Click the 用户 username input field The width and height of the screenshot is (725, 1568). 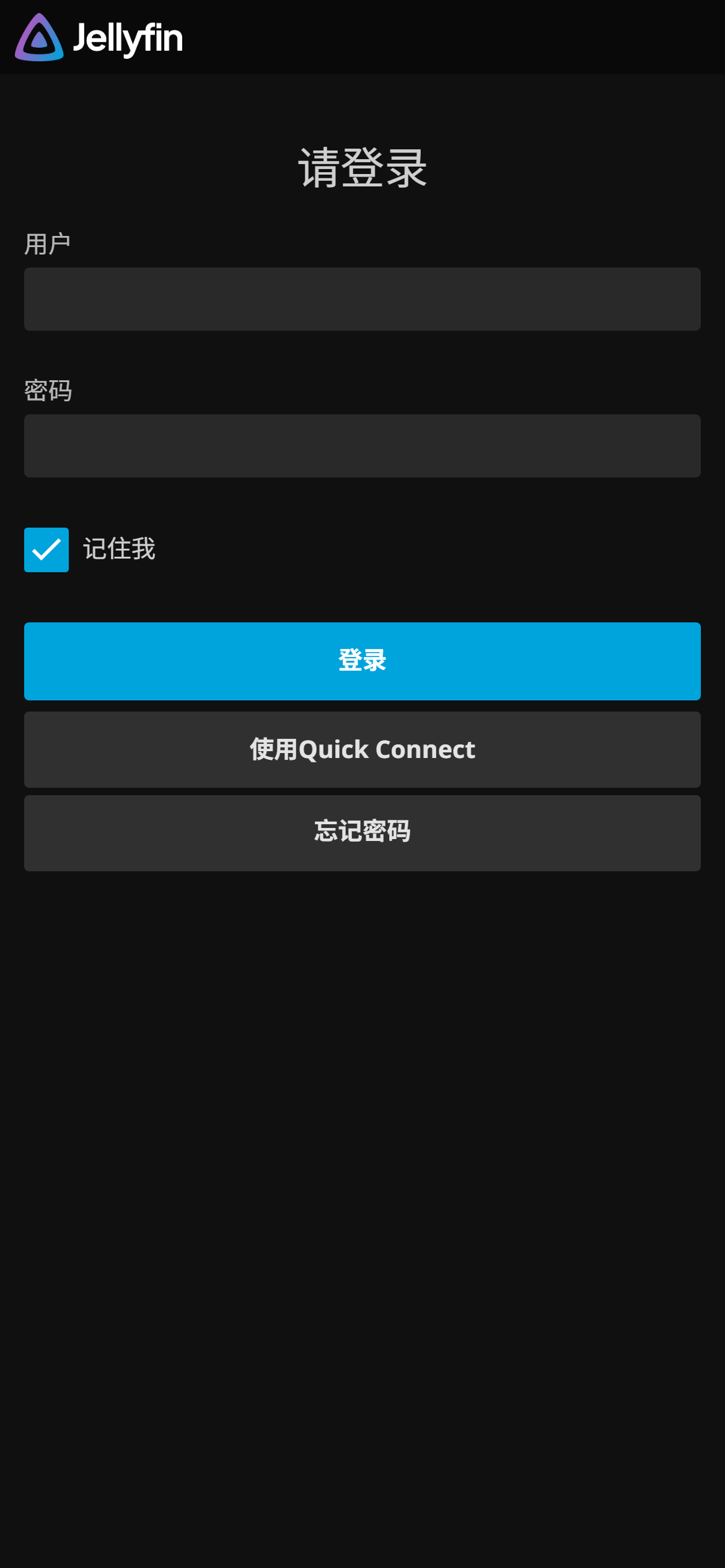point(362,299)
